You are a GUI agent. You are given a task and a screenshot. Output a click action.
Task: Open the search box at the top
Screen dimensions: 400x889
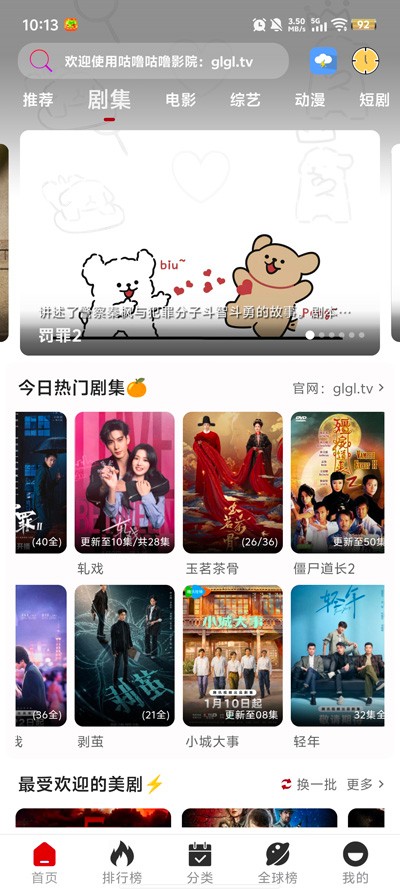coord(153,61)
